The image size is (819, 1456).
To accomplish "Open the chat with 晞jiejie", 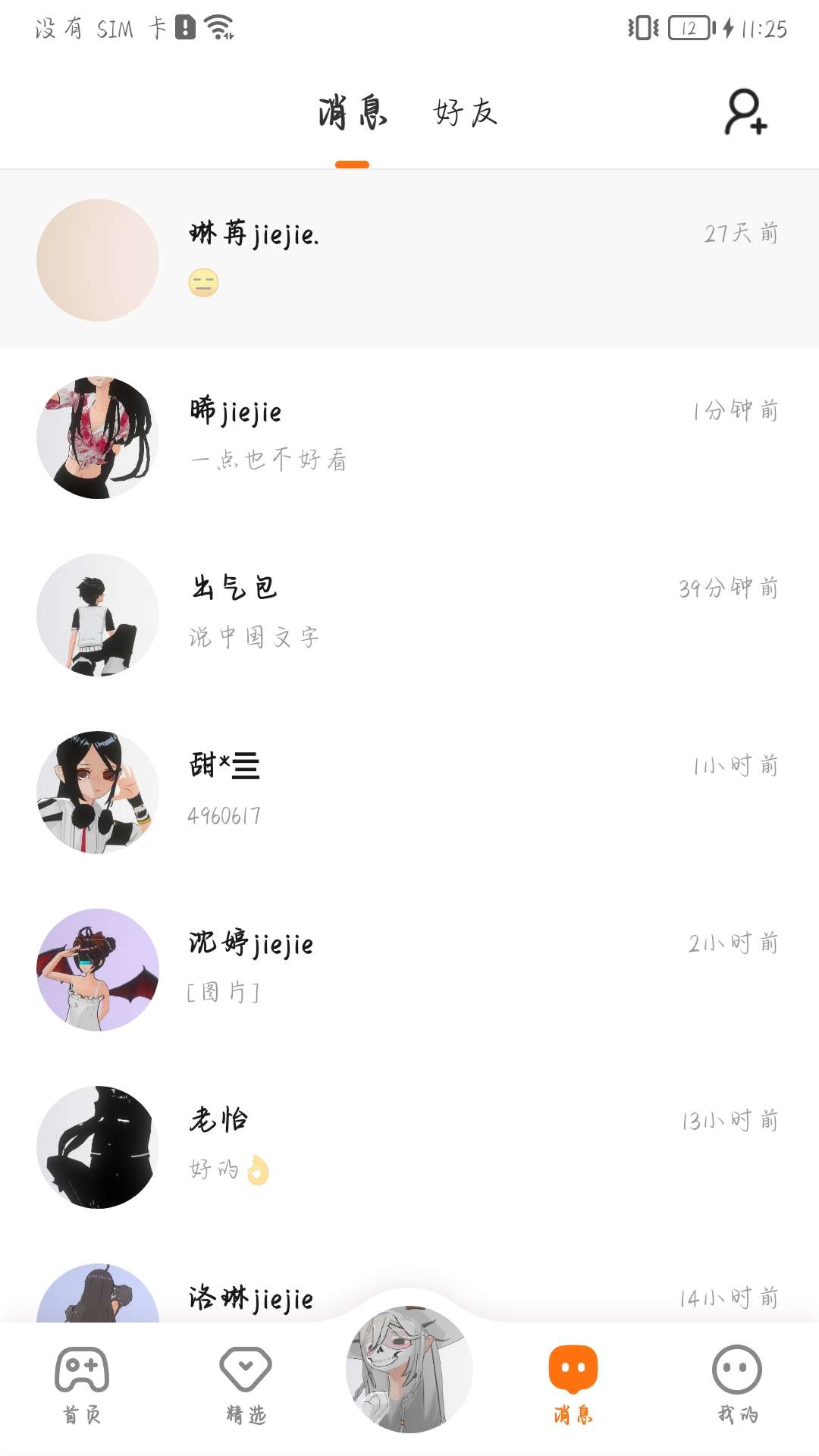I will pos(409,437).
